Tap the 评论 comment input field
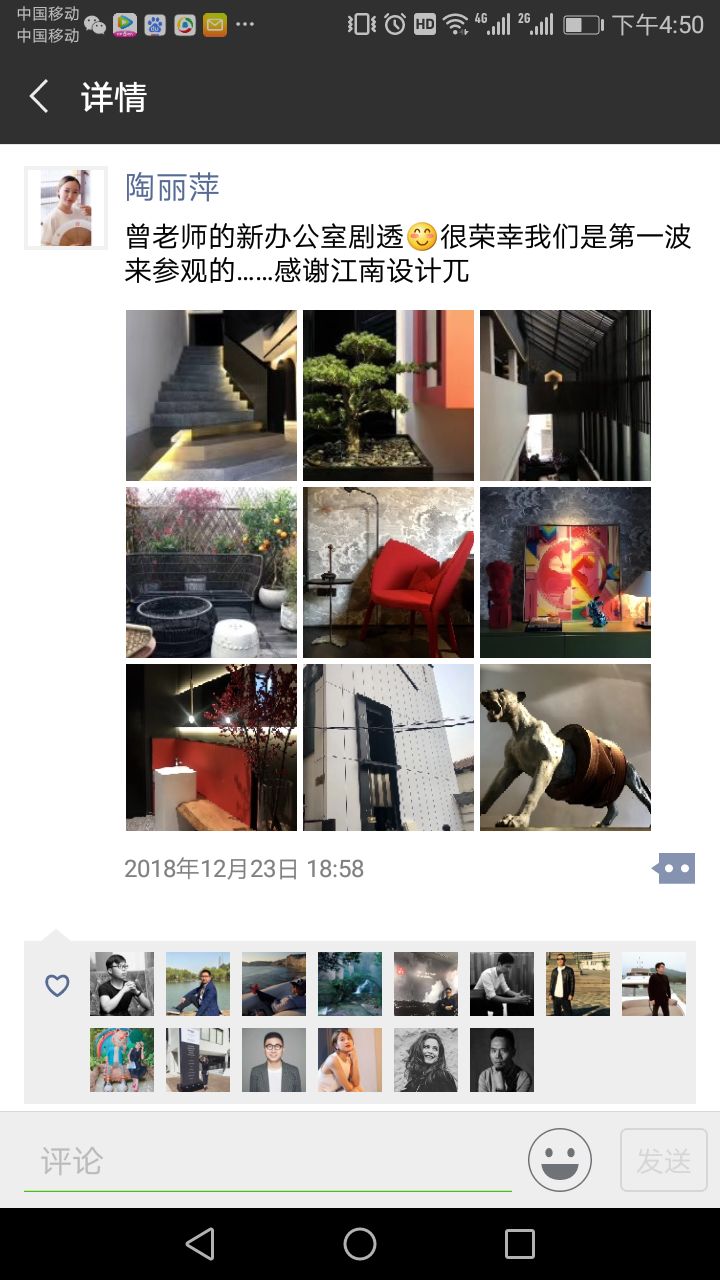 pyautogui.click(x=267, y=1161)
